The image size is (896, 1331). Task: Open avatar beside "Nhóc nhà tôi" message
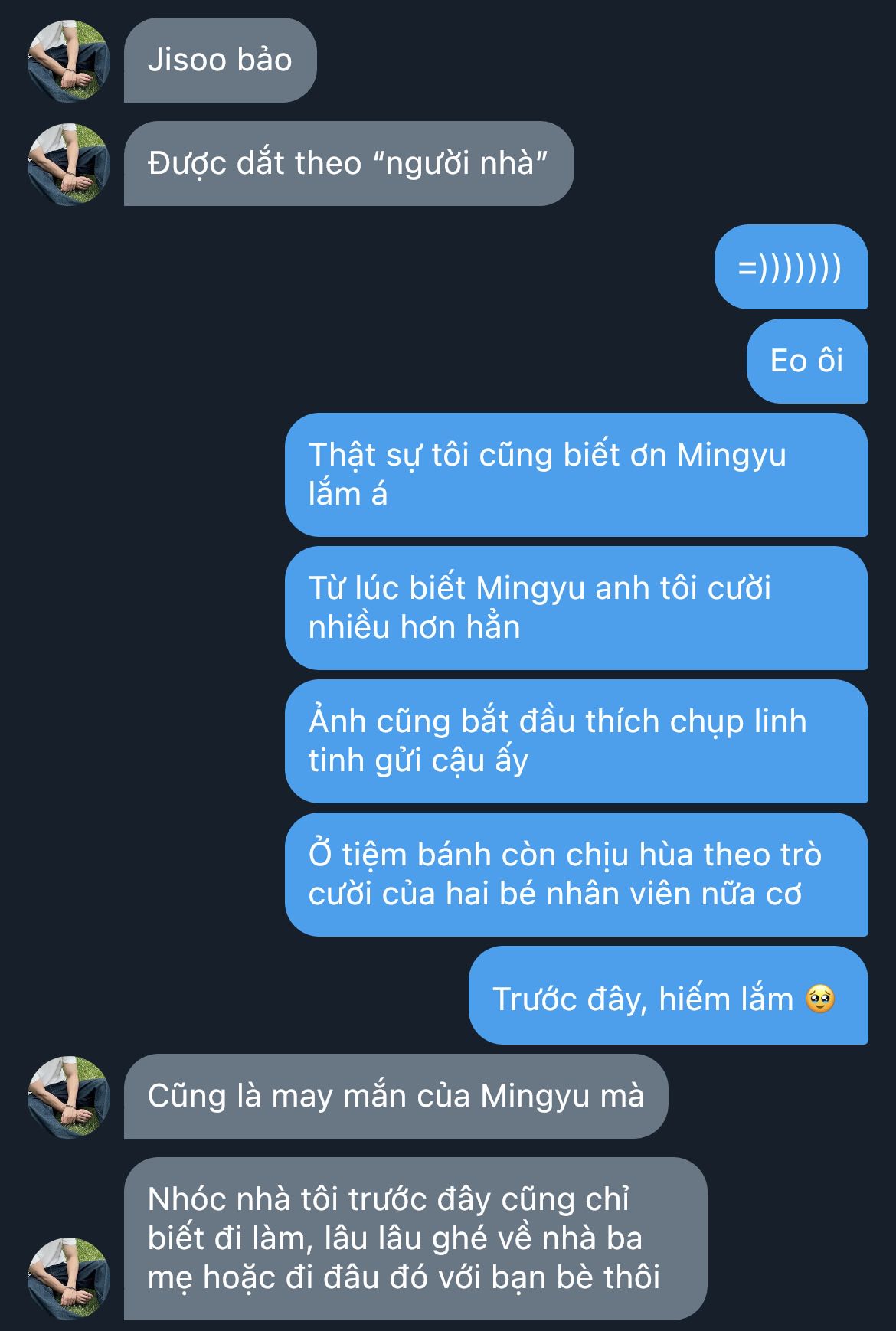69,1278
